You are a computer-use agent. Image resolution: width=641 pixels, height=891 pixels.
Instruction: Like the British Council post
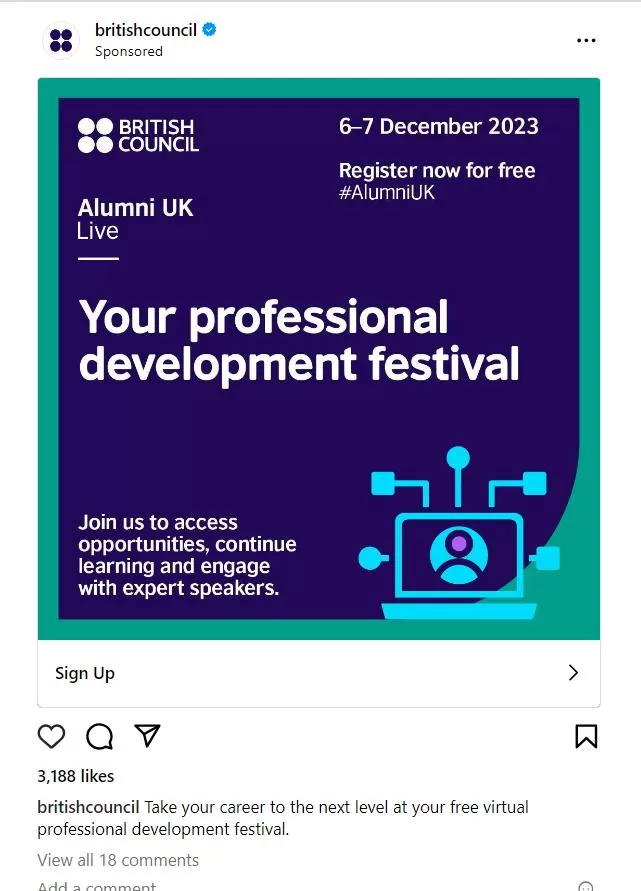click(x=51, y=737)
